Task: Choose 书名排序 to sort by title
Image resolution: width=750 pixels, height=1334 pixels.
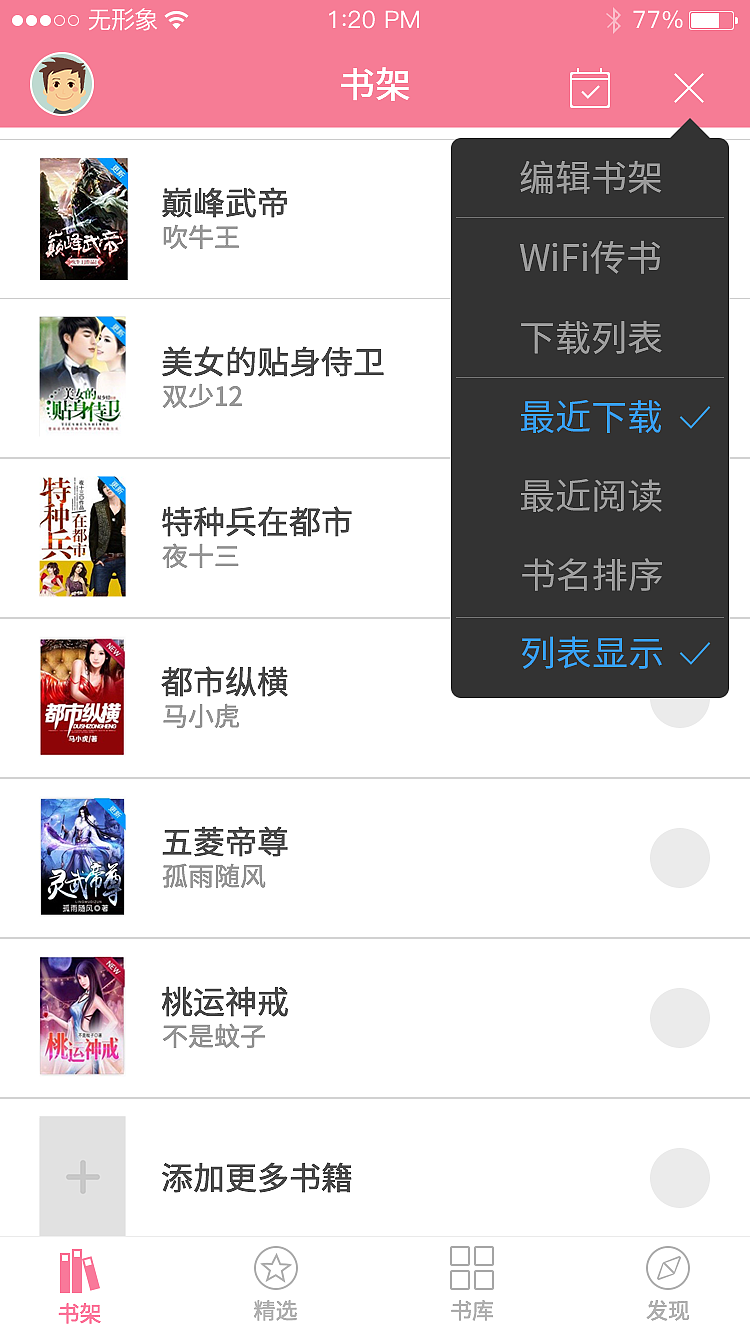Action: [x=589, y=575]
